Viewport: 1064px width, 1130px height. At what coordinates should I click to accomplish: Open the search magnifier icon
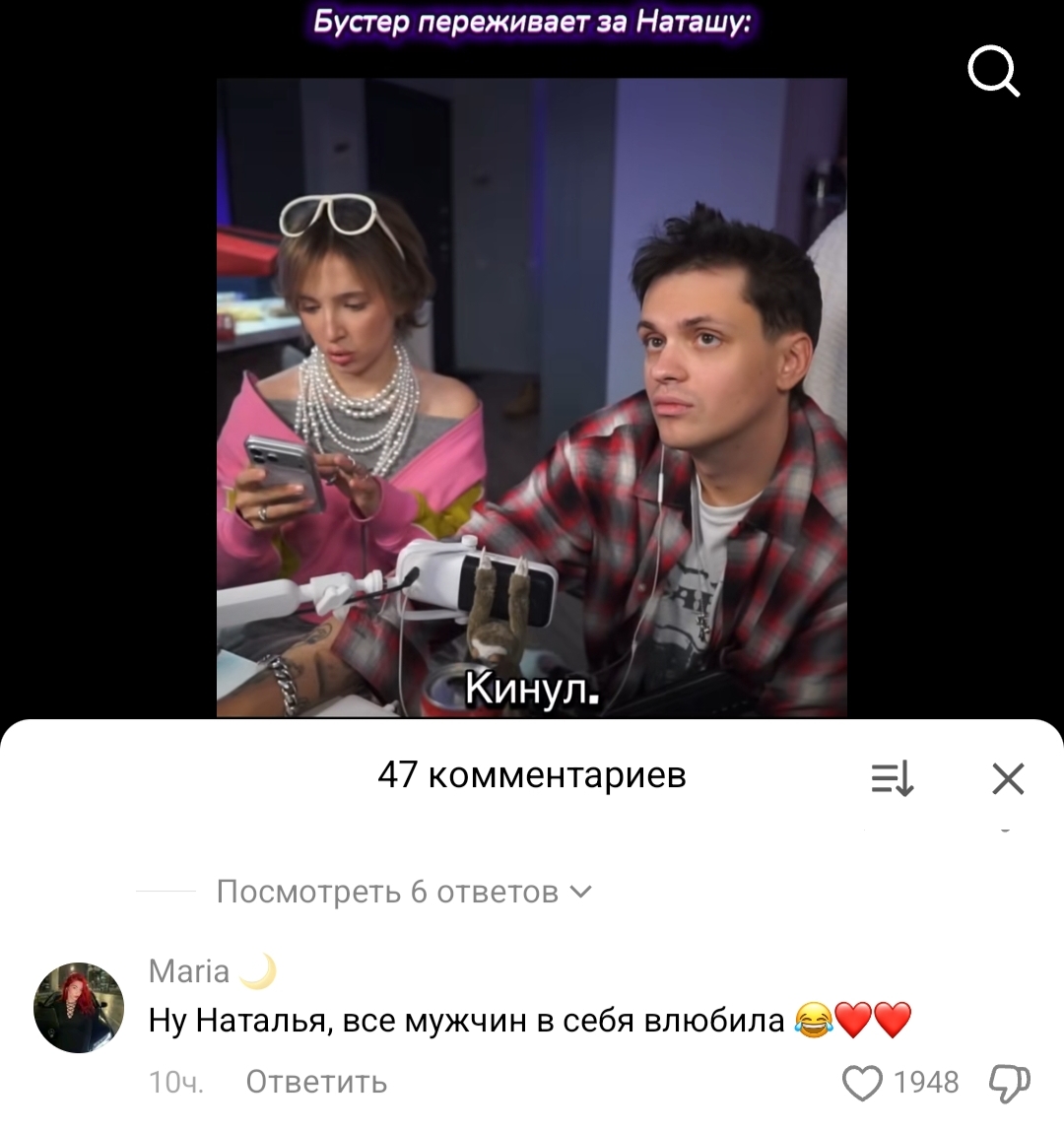point(993,71)
